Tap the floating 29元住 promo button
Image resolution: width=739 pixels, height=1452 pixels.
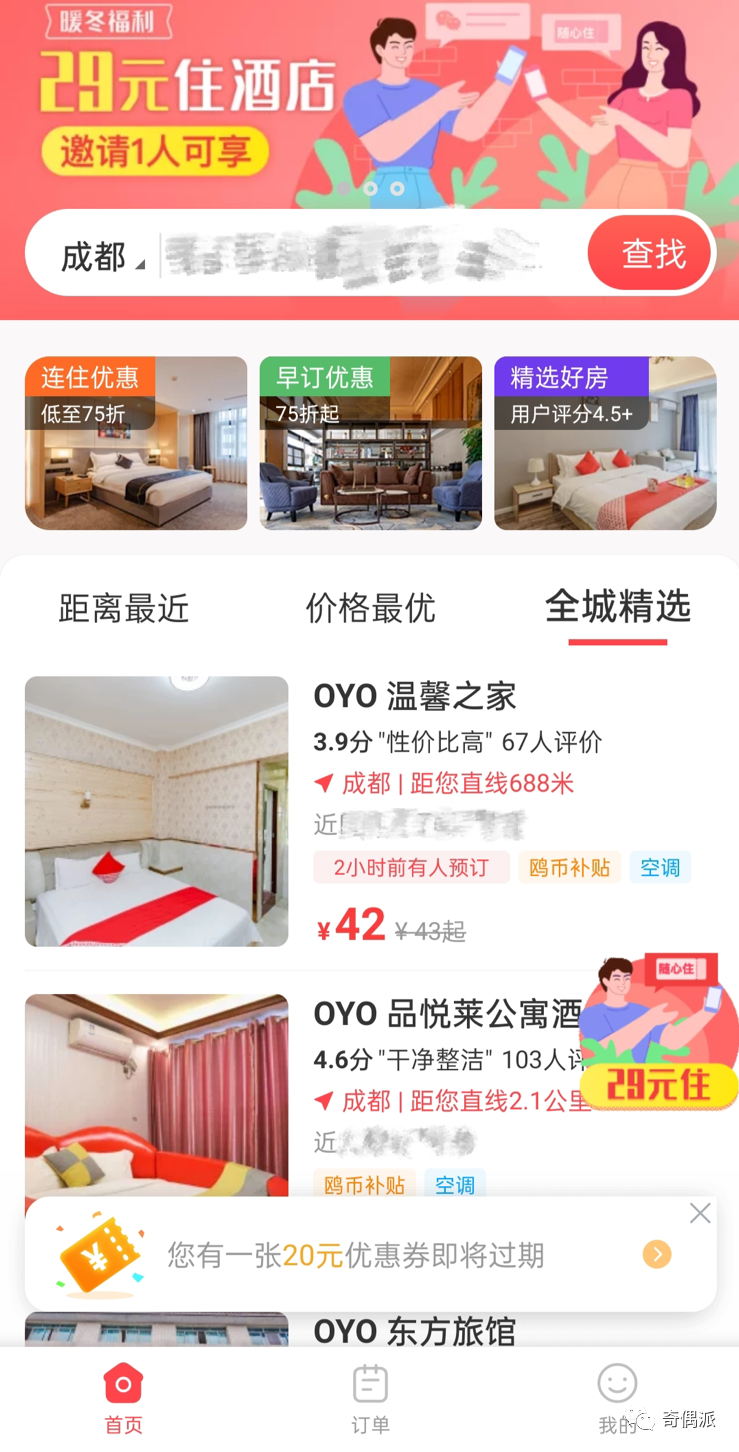click(x=658, y=1035)
